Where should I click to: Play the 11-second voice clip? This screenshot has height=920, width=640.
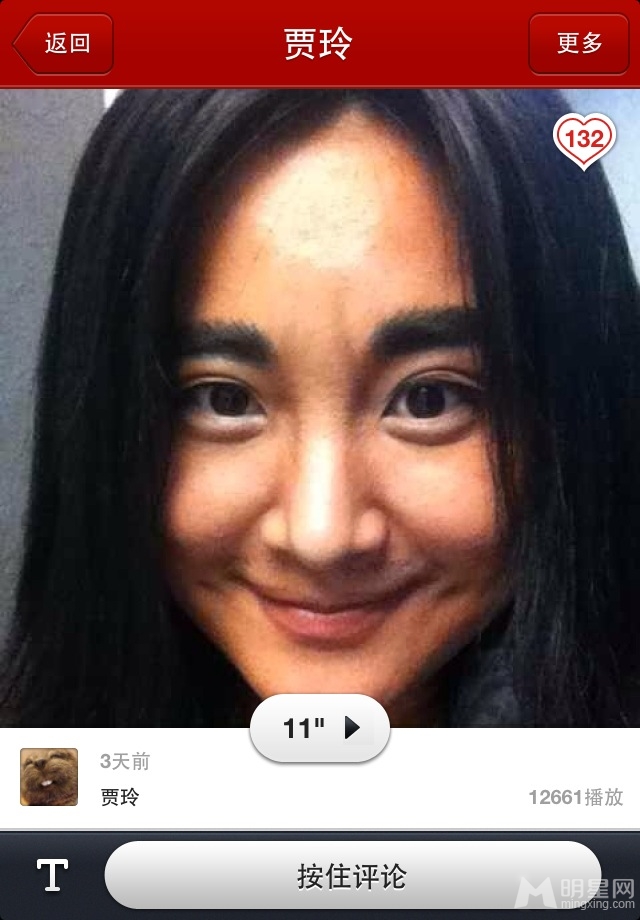319,728
